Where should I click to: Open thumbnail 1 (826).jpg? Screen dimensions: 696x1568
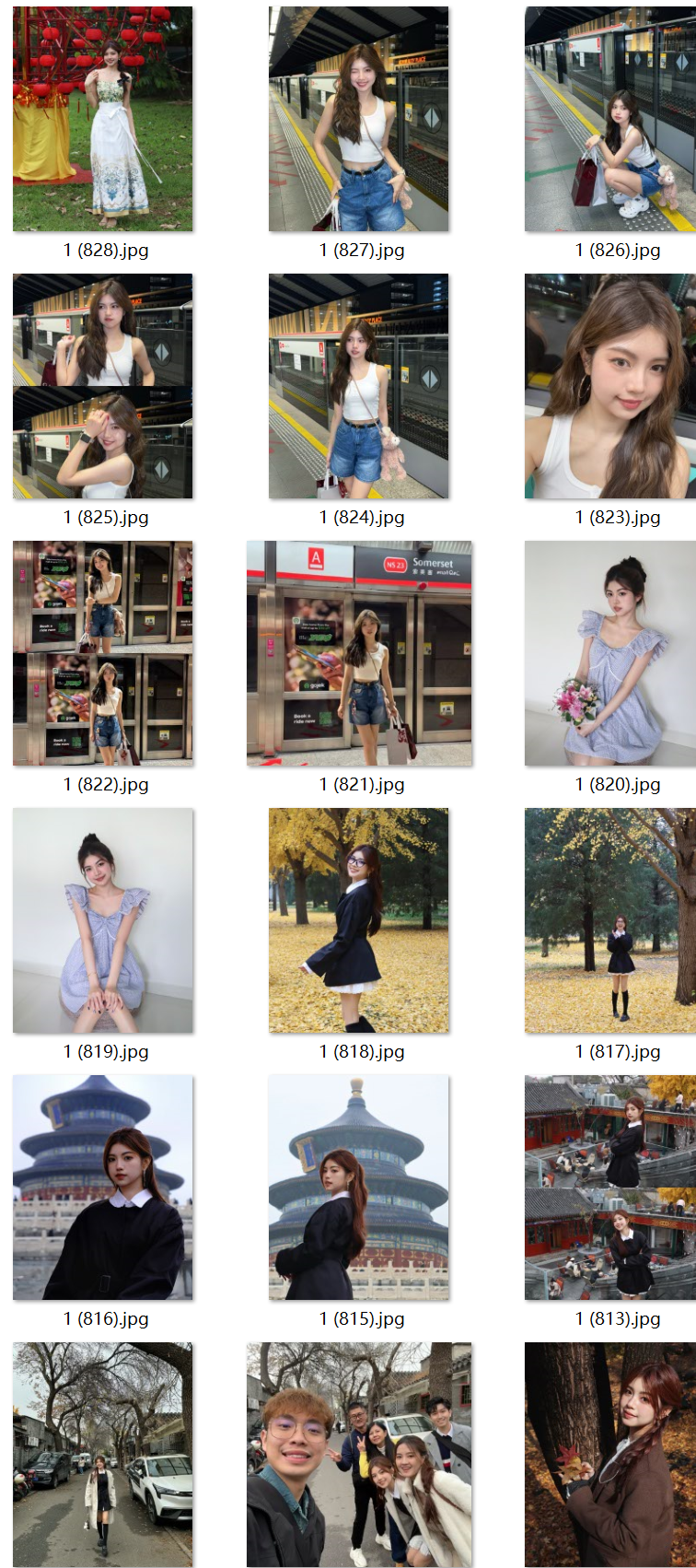pyautogui.click(x=610, y=119)
